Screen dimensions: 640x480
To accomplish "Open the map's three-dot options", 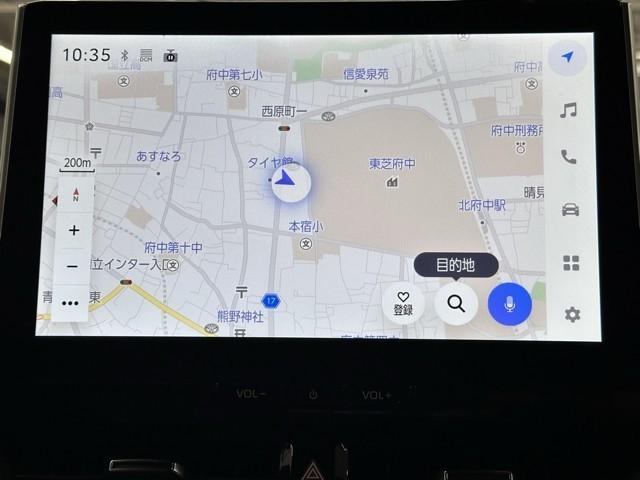I will [x=71, y=303].
